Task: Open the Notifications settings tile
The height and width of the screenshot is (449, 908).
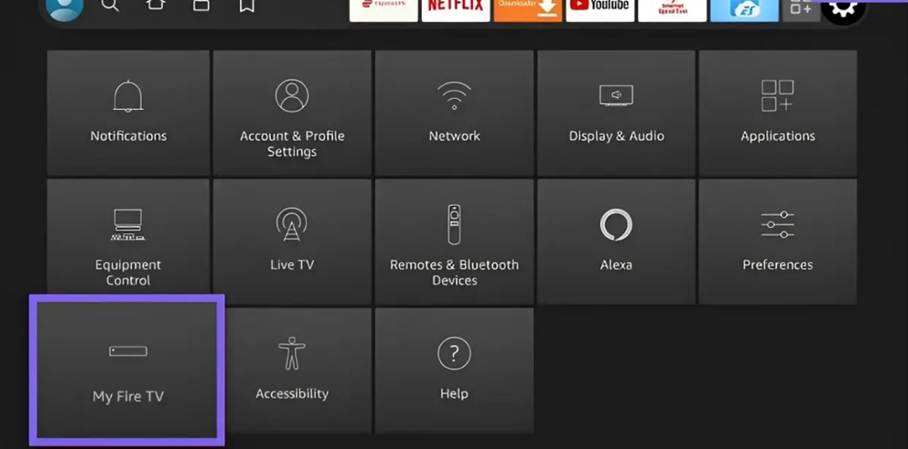Action: tap(128, 112)
